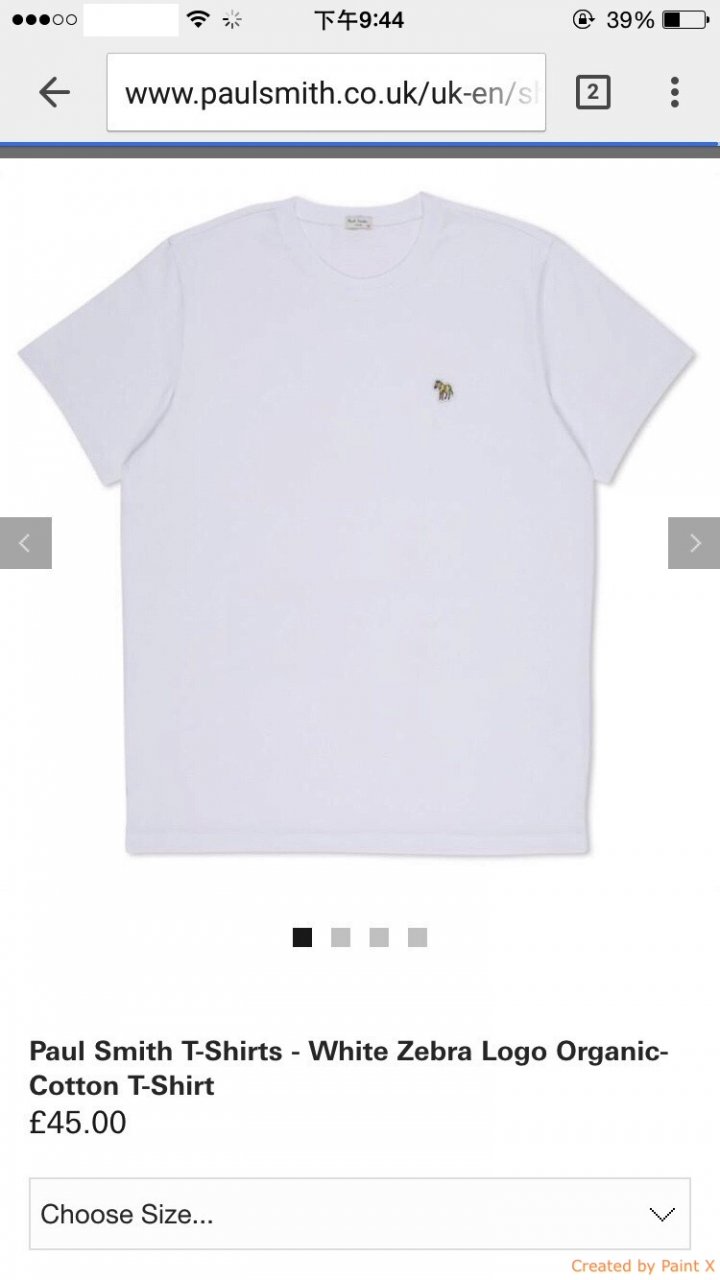Image resolution: width=720 pixels, height=1280 pixels.
Task: Open the tab switcher showing 2 tabs
Action: [592, 93]
